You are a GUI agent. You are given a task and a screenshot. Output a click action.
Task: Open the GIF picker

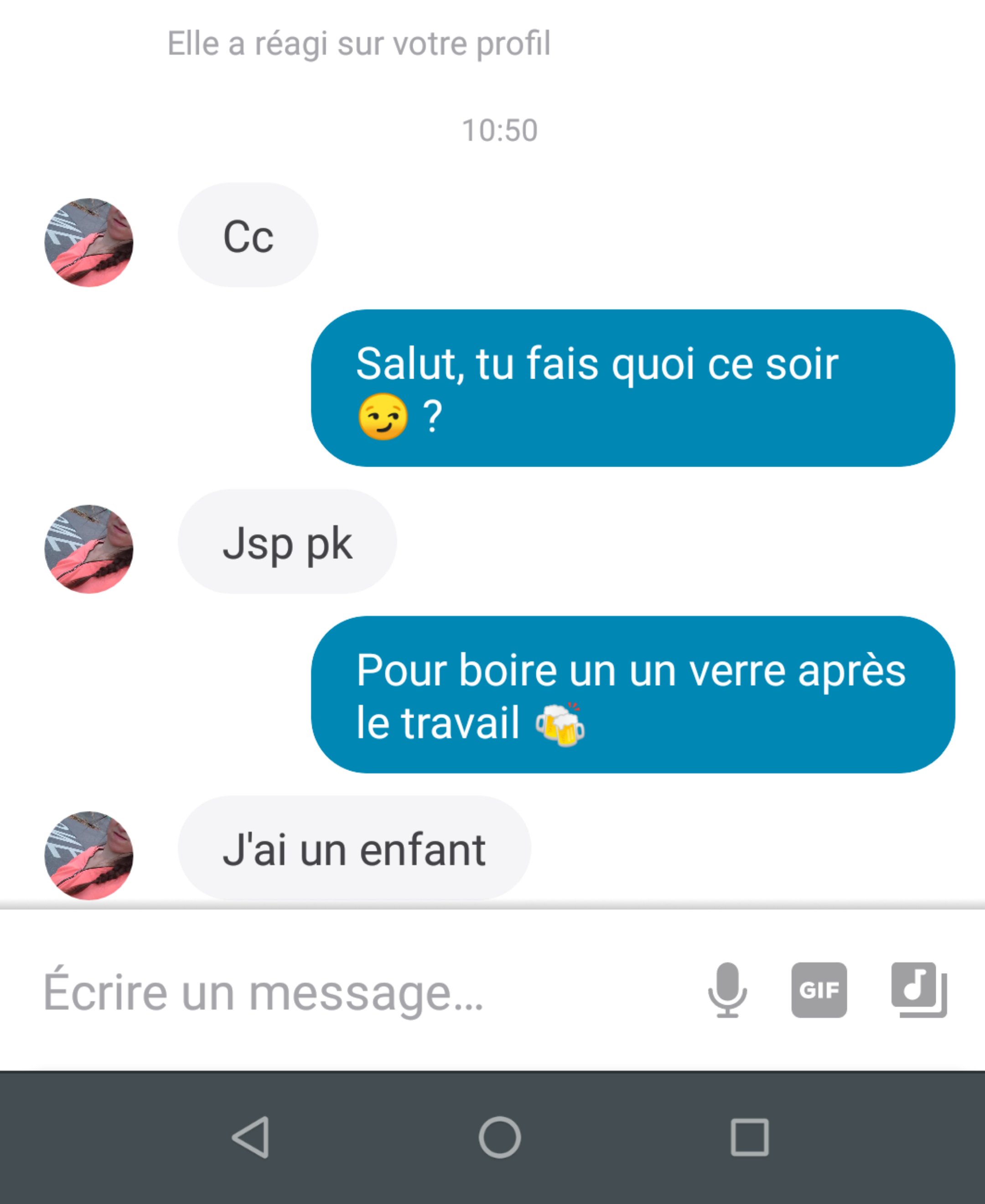pos(819,990)
